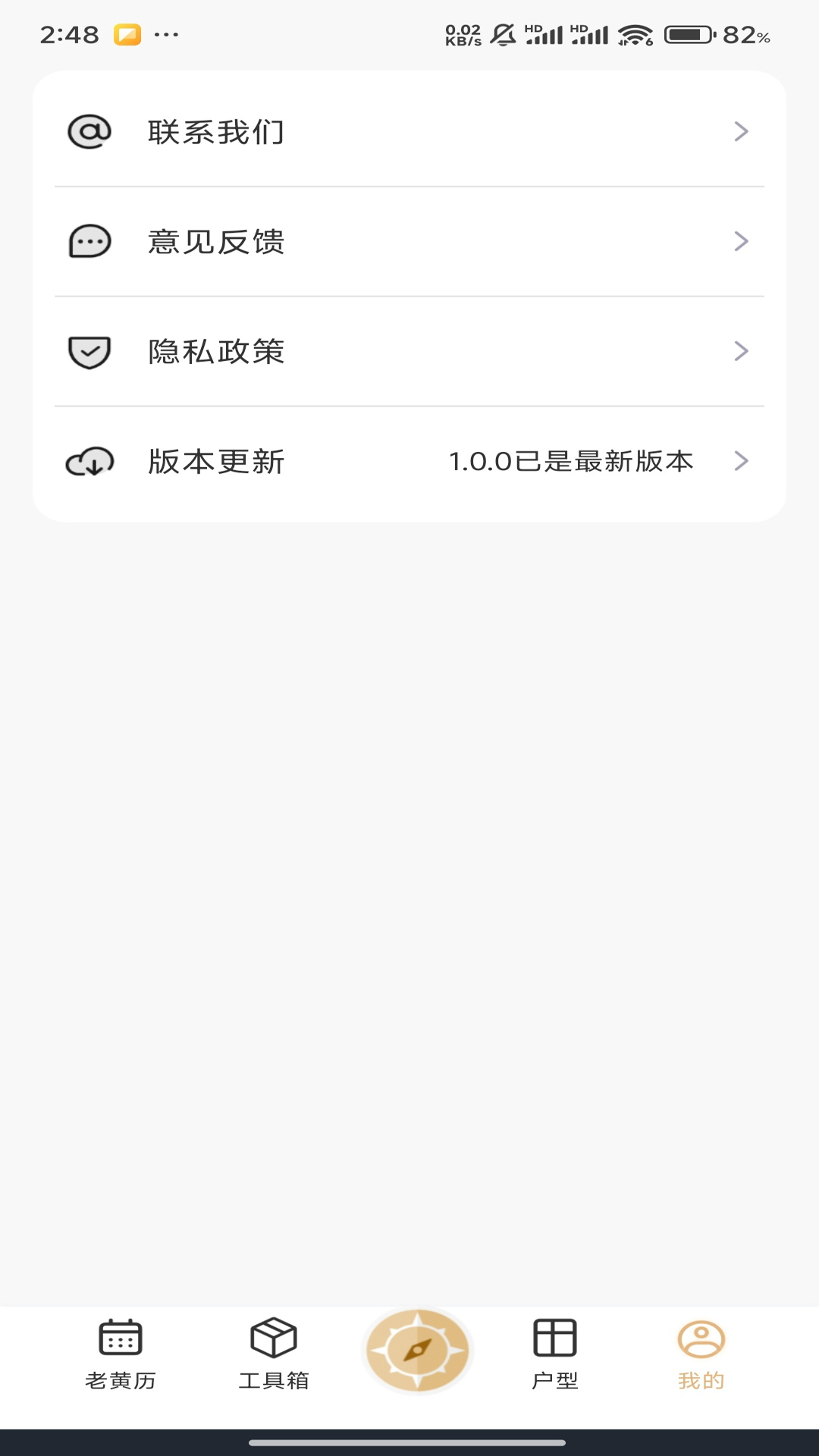
Task: Expand the chevron next to 联系我们
Action: click(x=742, y=131)
